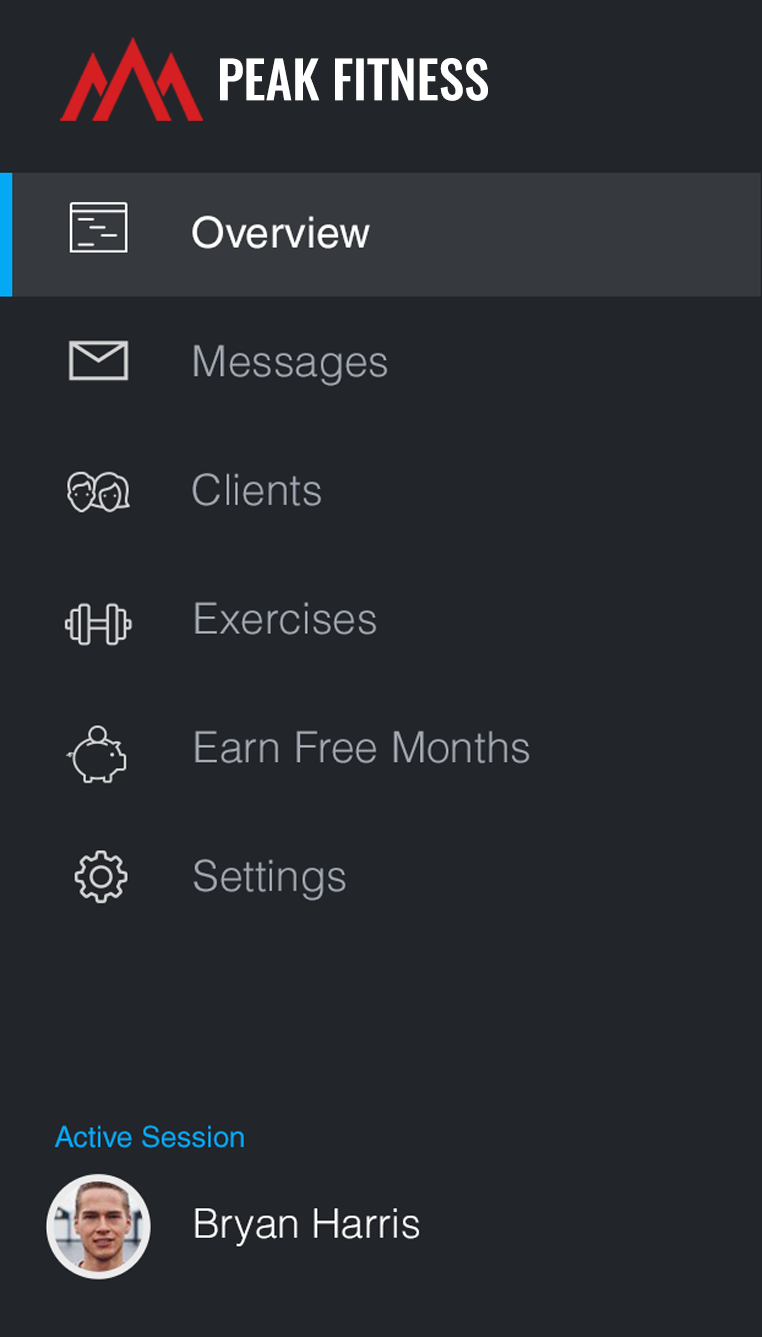Image resolution: width=762 pixels, height=1337 pixels.
Task: Click the Peak Fitness title text
Action: (x=354, y=84)
